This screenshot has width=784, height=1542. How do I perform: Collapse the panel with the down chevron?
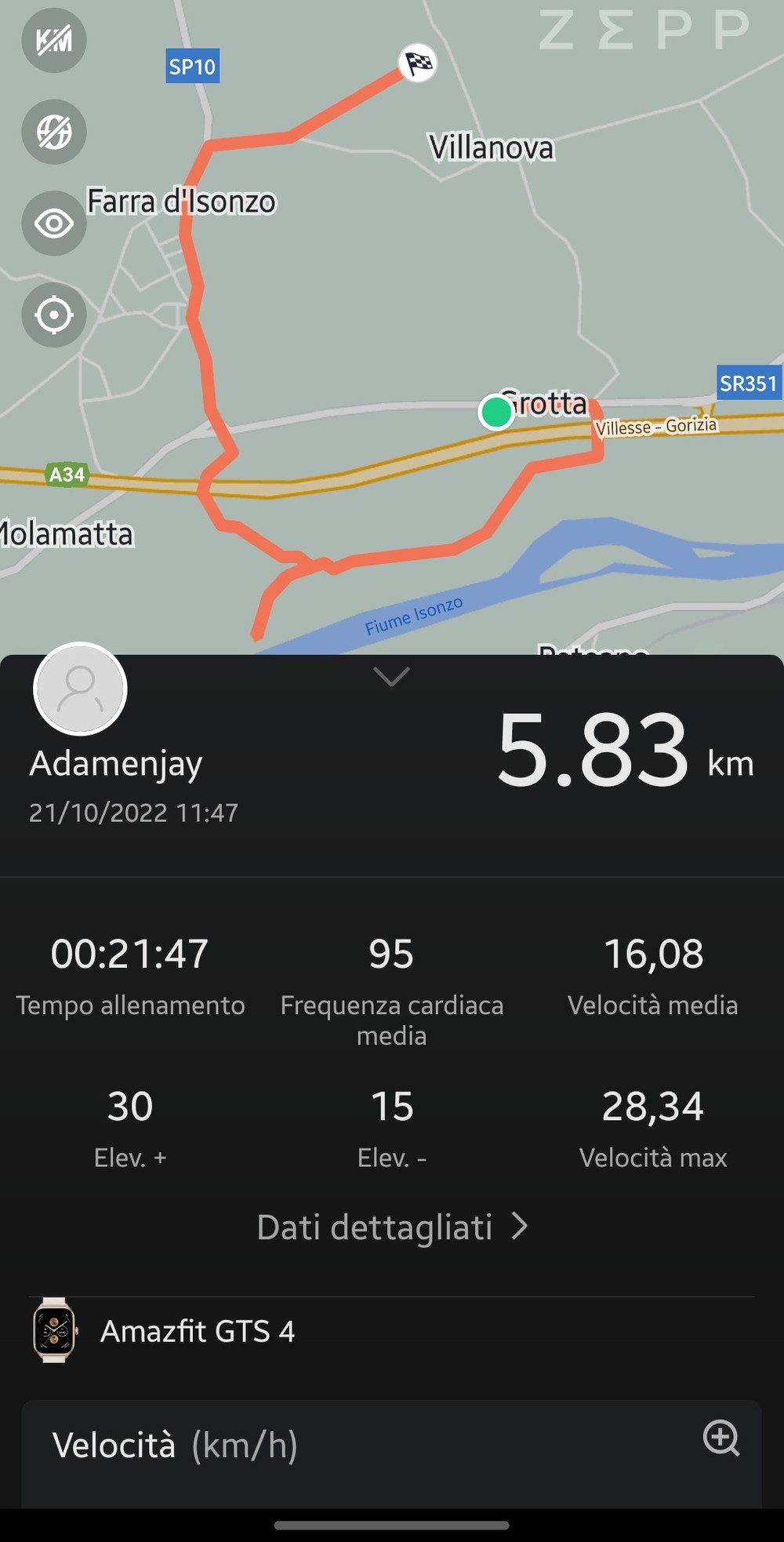point(391,676)
